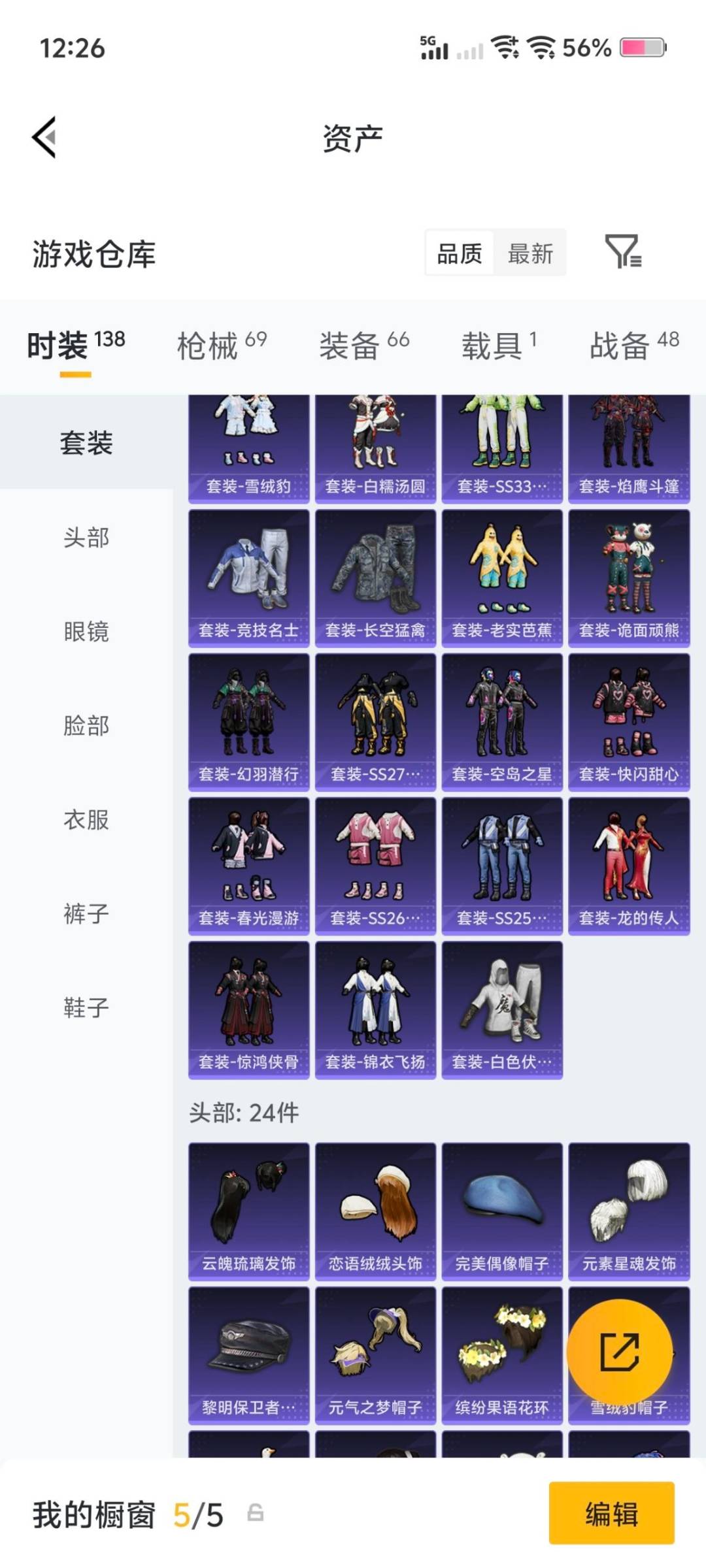The height and width of the screenshot is (1568, 706).
Task: Open the 套装-雪绒豹 item icon
Action: click(x=248, y=444)
